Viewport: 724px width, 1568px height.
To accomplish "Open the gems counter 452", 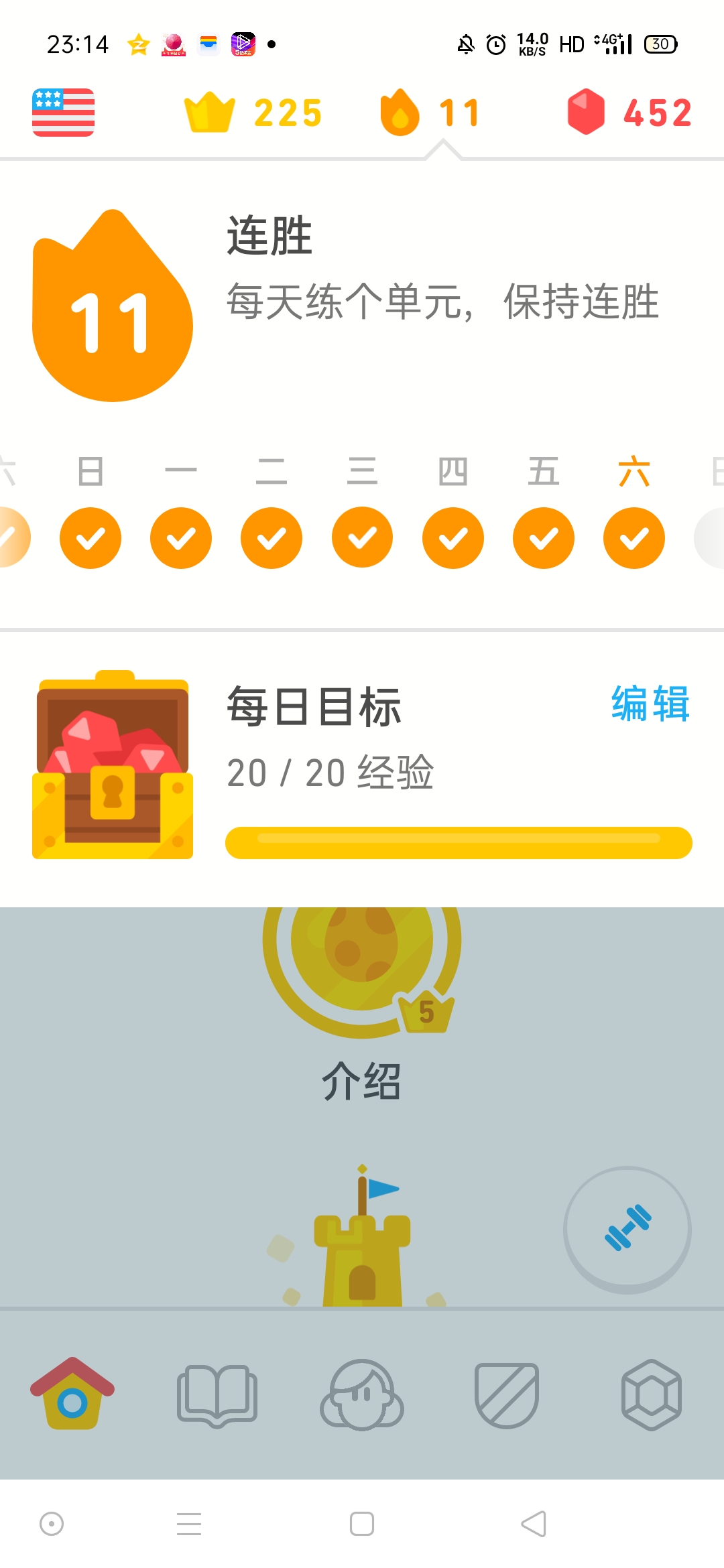I will pos(629,113).
